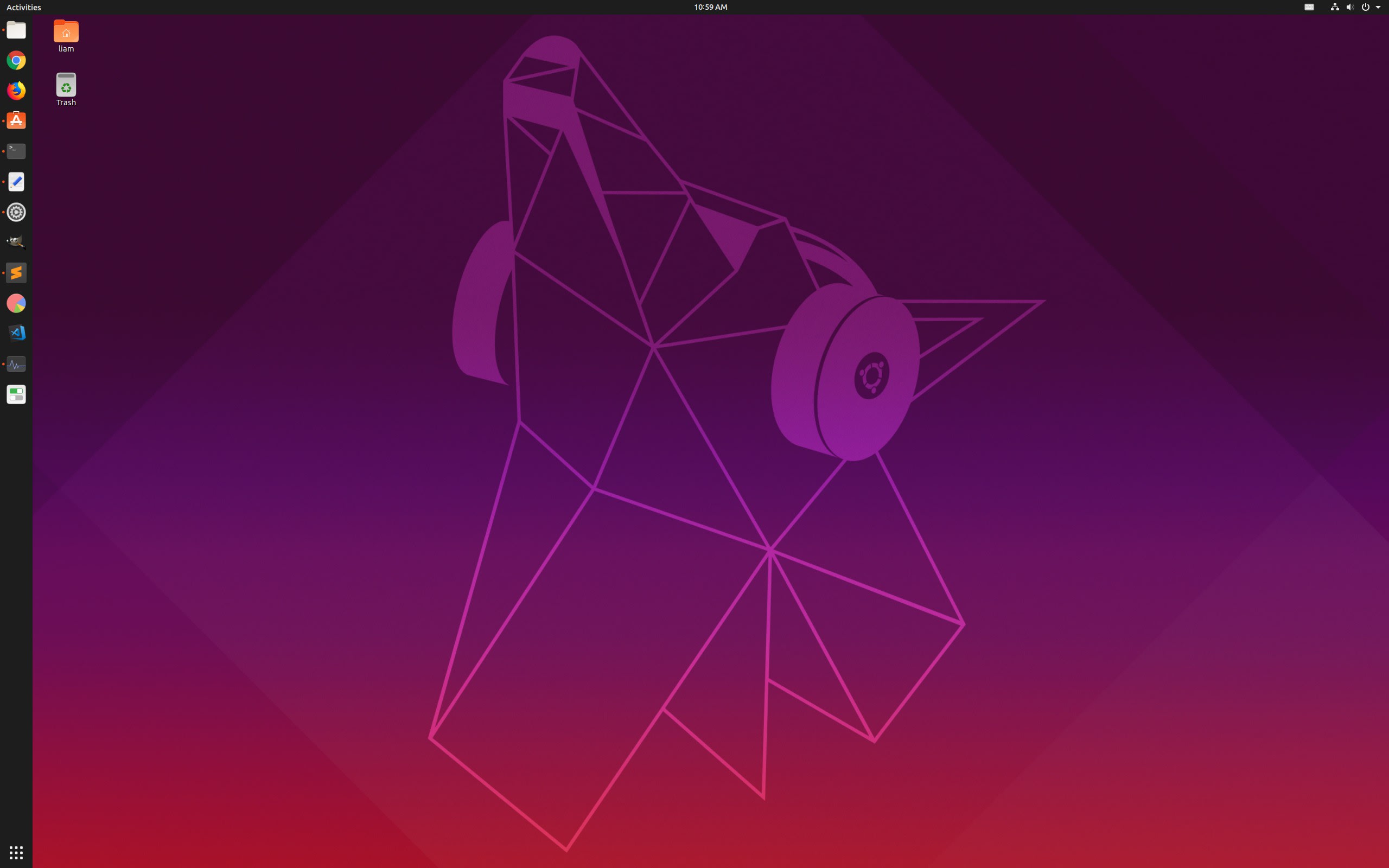Show all applications grid
This screenshot has height=868, width=1389.
(16, 852)
